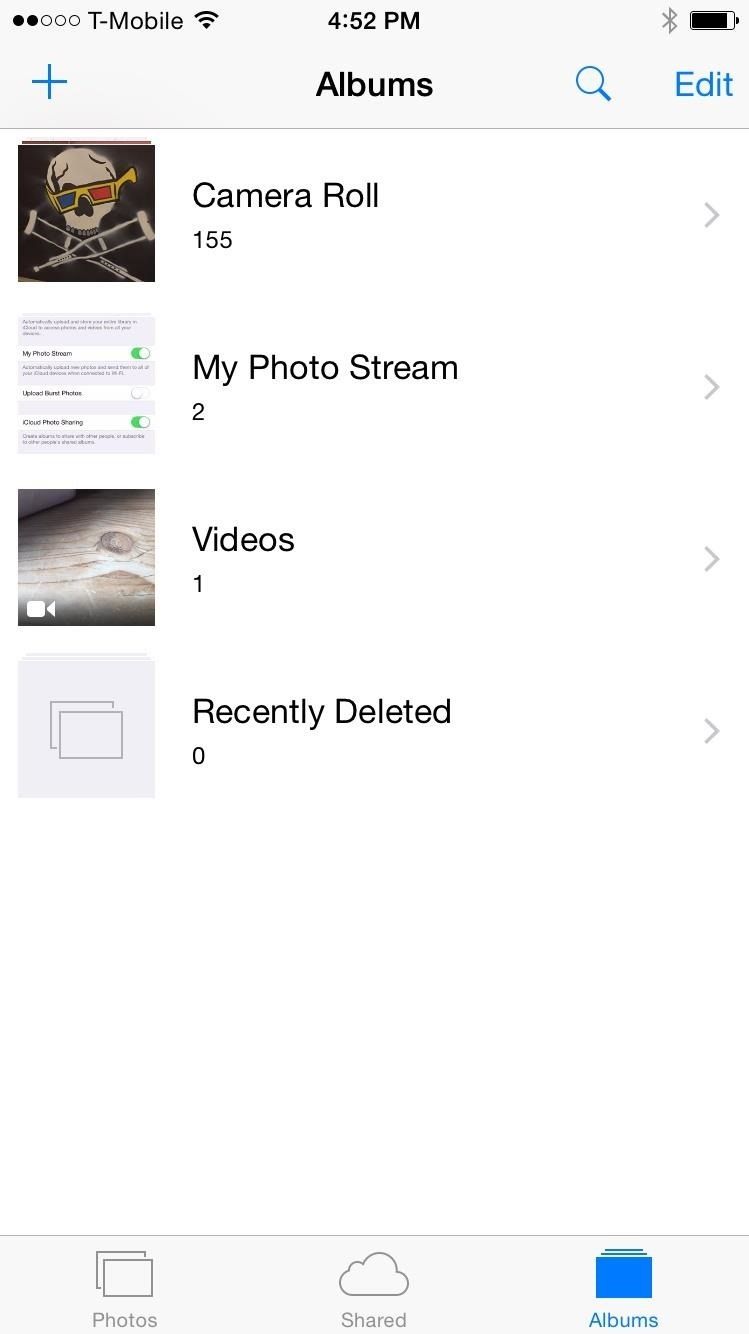Viewport: 749px width, 1334px height.
Task: Tap the Videos album thumbnail
Action: (x=85, y=557)
